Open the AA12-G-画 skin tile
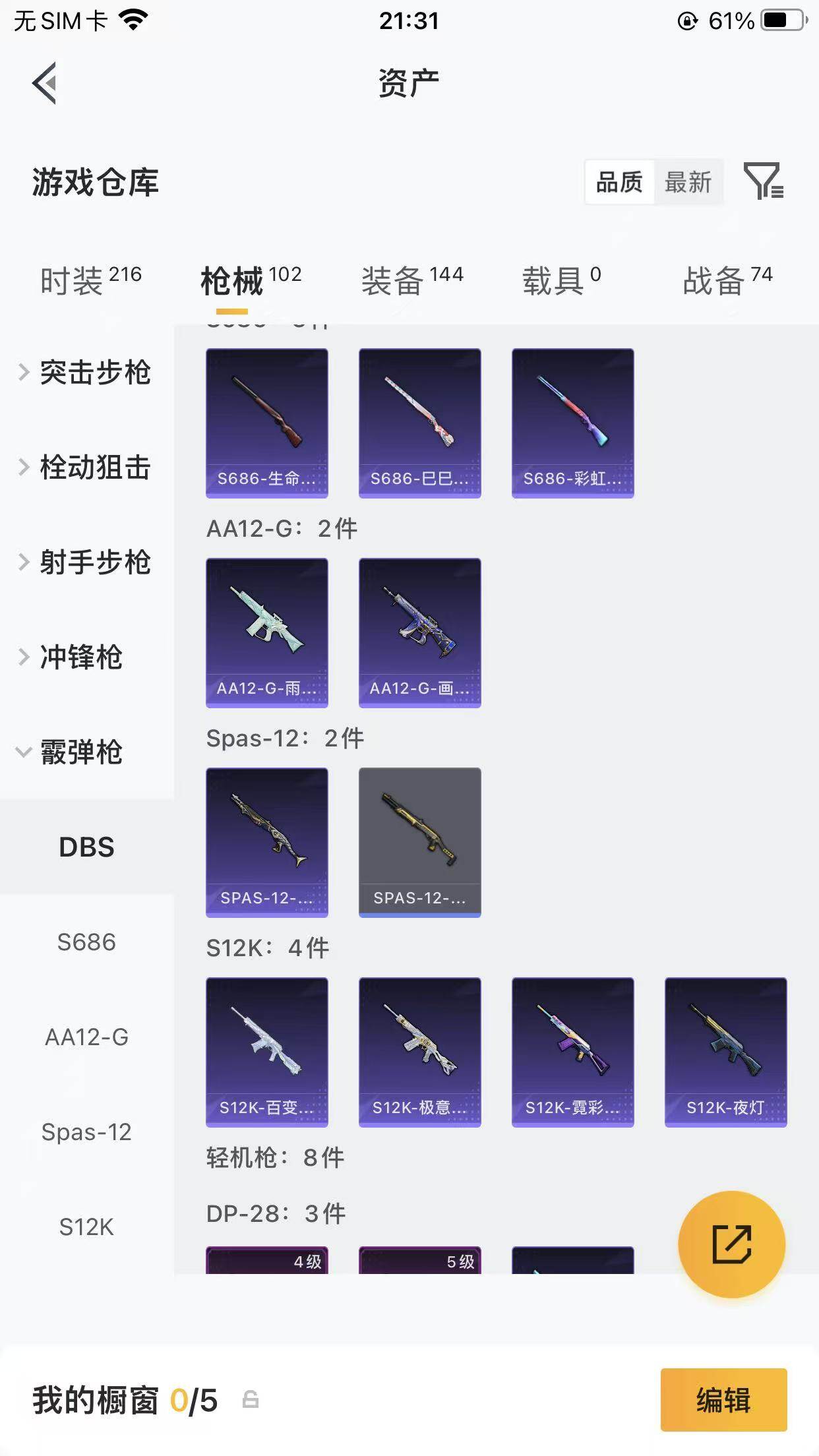Viewport: 819px width, 1456px height. [x=419, y=632]
